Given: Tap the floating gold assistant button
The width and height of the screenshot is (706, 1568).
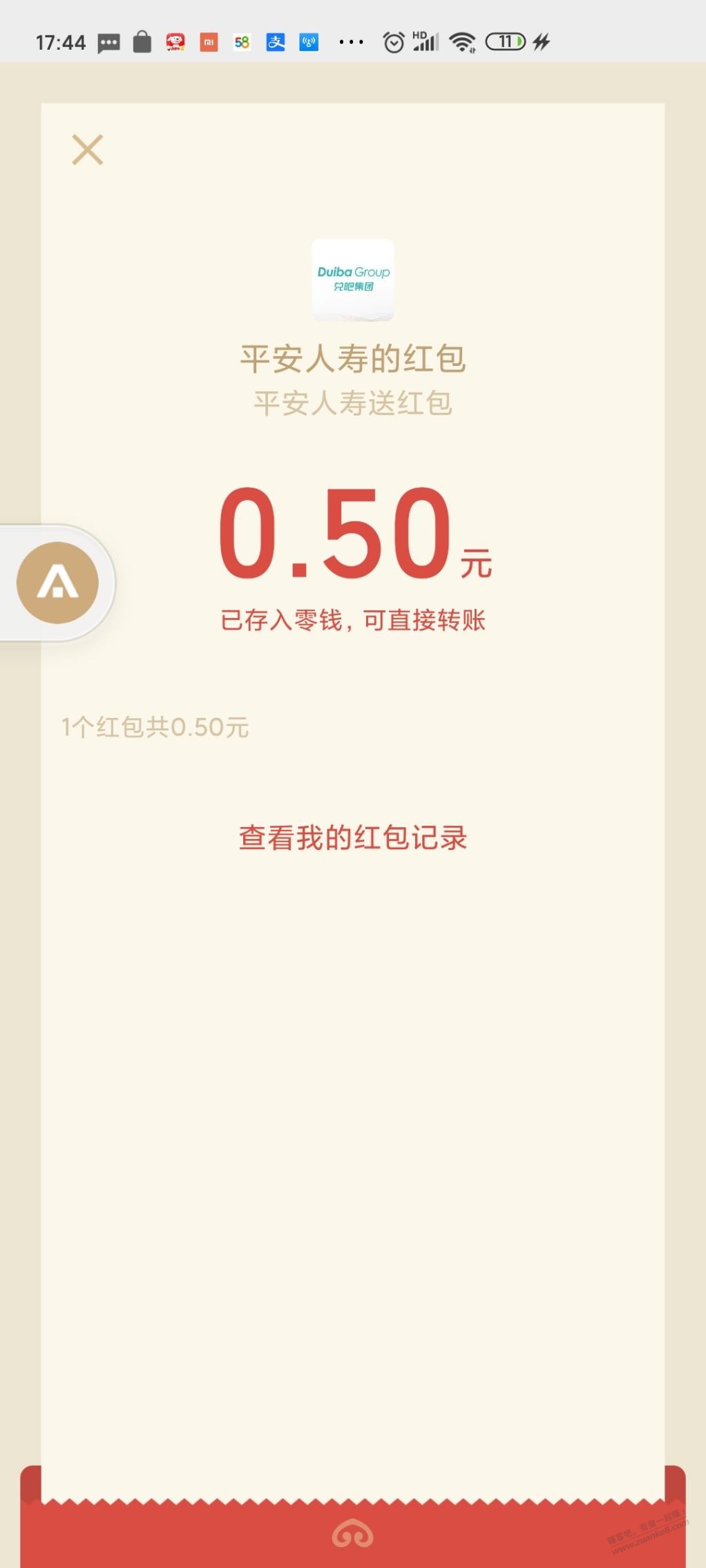Looking at the screenshot, I should (x=57, y=583).
